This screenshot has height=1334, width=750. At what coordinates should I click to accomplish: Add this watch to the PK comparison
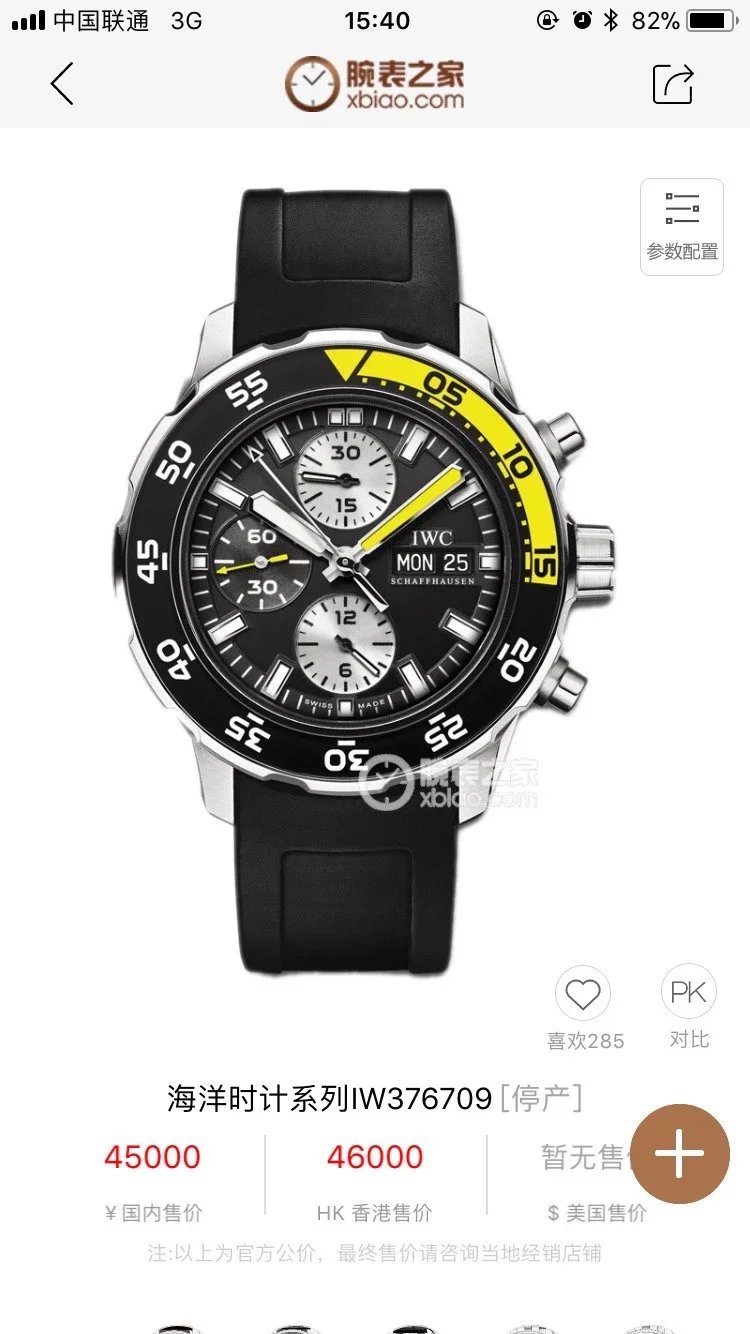pos(689,993)
